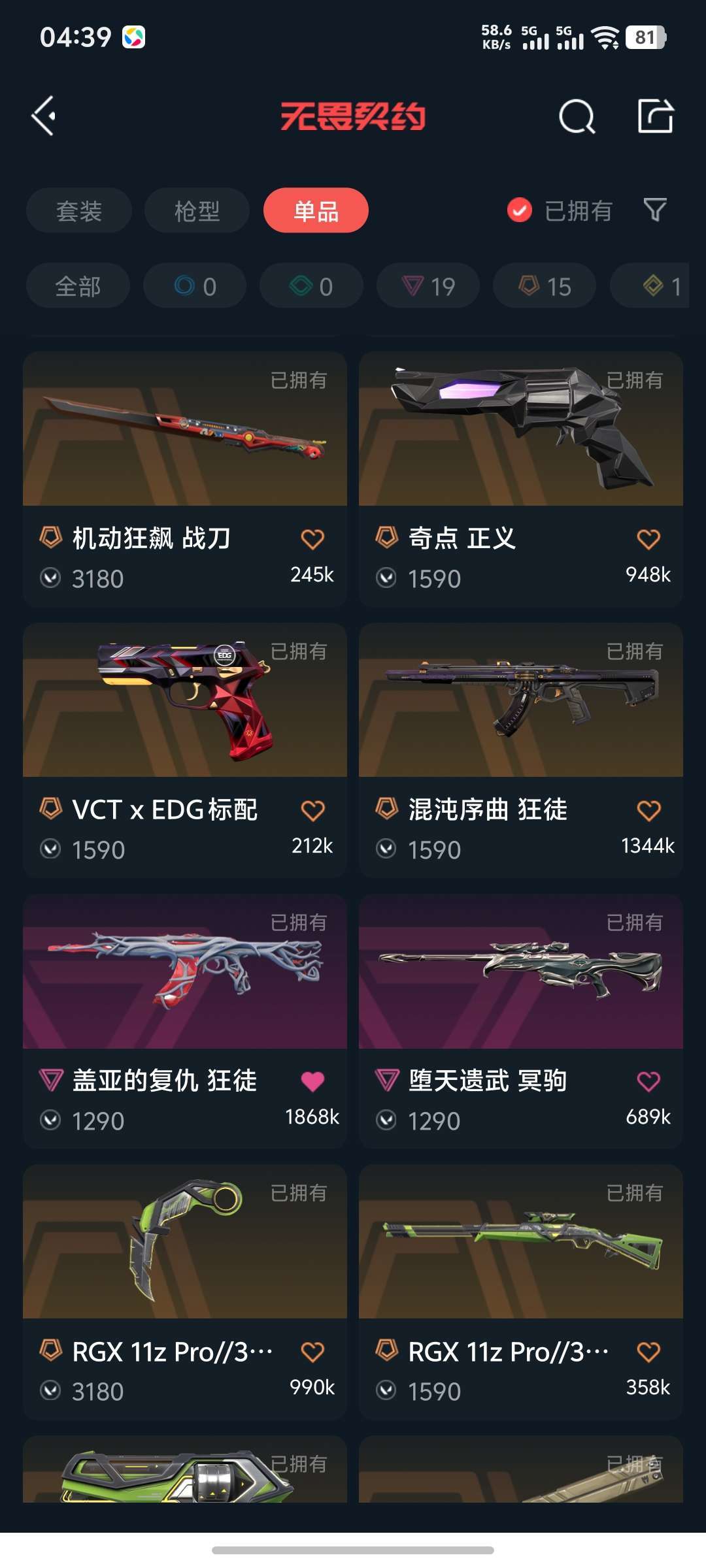Share this page via the share icon
706x1568 pixels.
[656, 116]
